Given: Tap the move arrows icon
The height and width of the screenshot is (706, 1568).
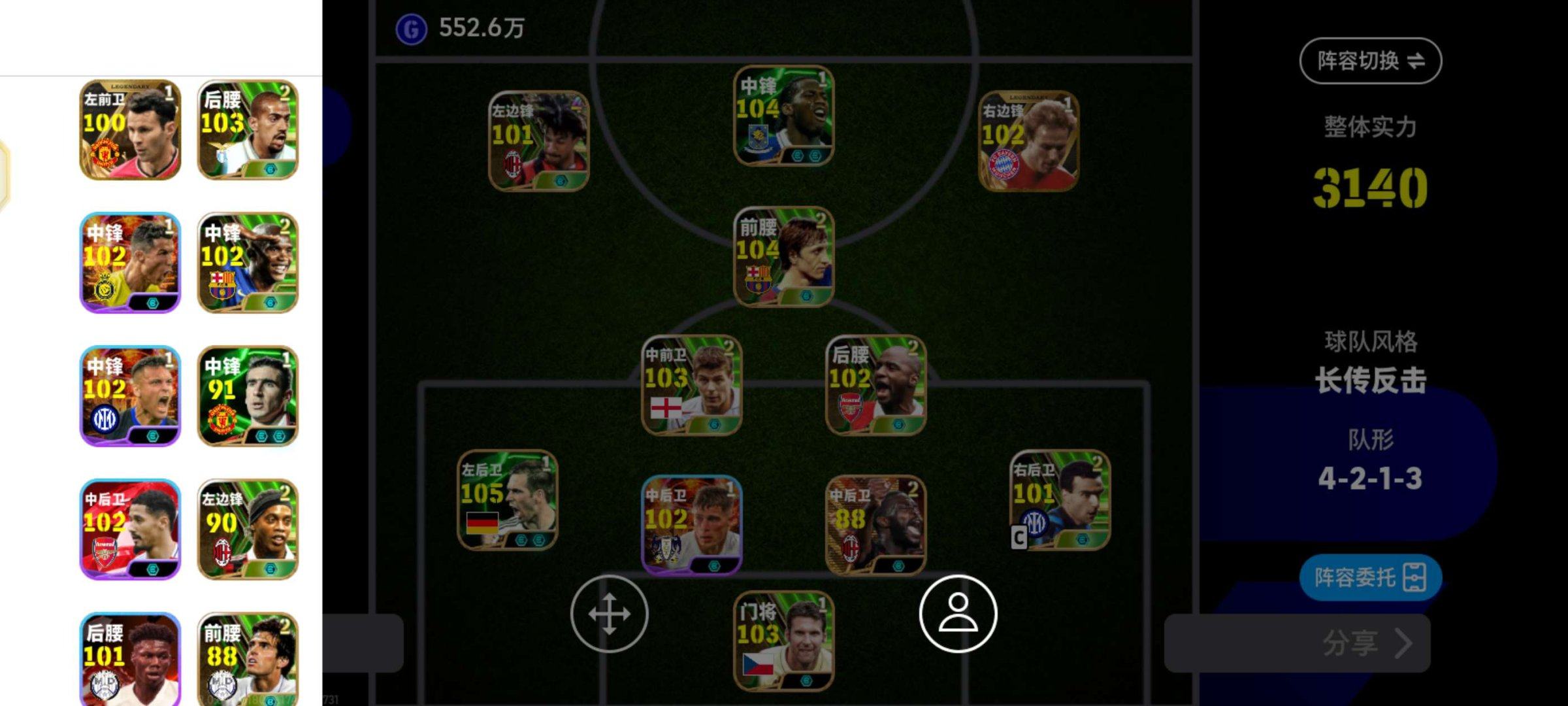Looking at the screenshot, I should 609,613.
